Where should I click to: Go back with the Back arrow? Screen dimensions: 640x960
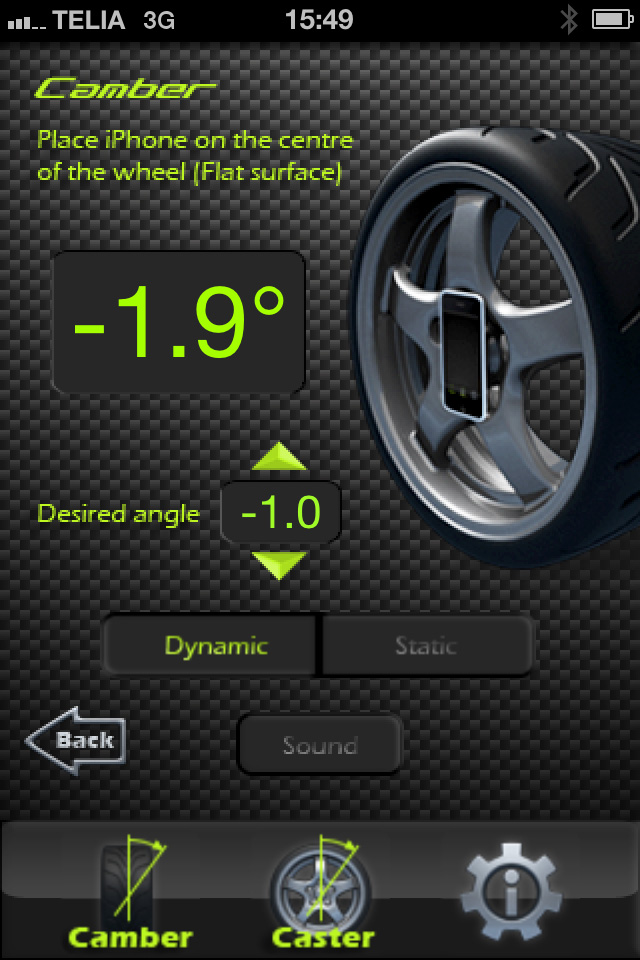[x=77, y=741]
